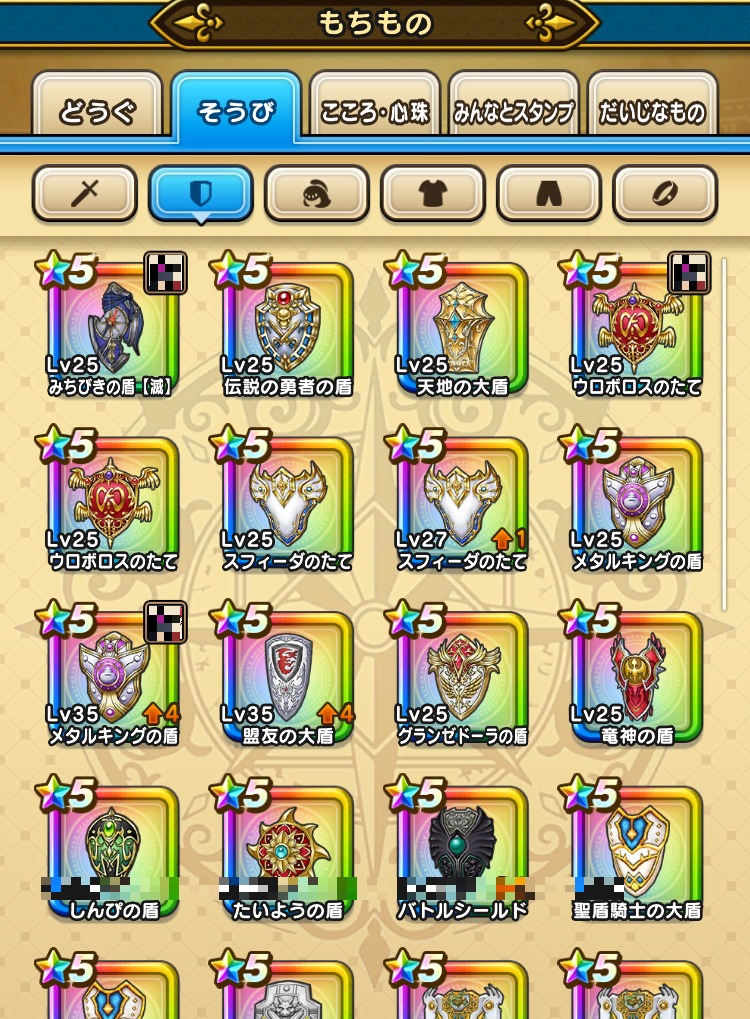Open 伝説の勇者の盾 item details
Screen dimensions: 750x1019
(287, 327)
